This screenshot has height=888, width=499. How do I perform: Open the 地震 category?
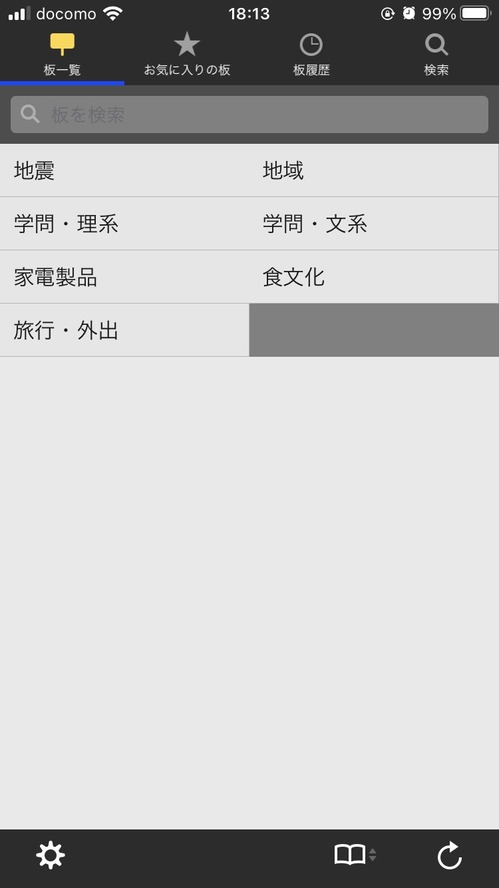point(125,170)
